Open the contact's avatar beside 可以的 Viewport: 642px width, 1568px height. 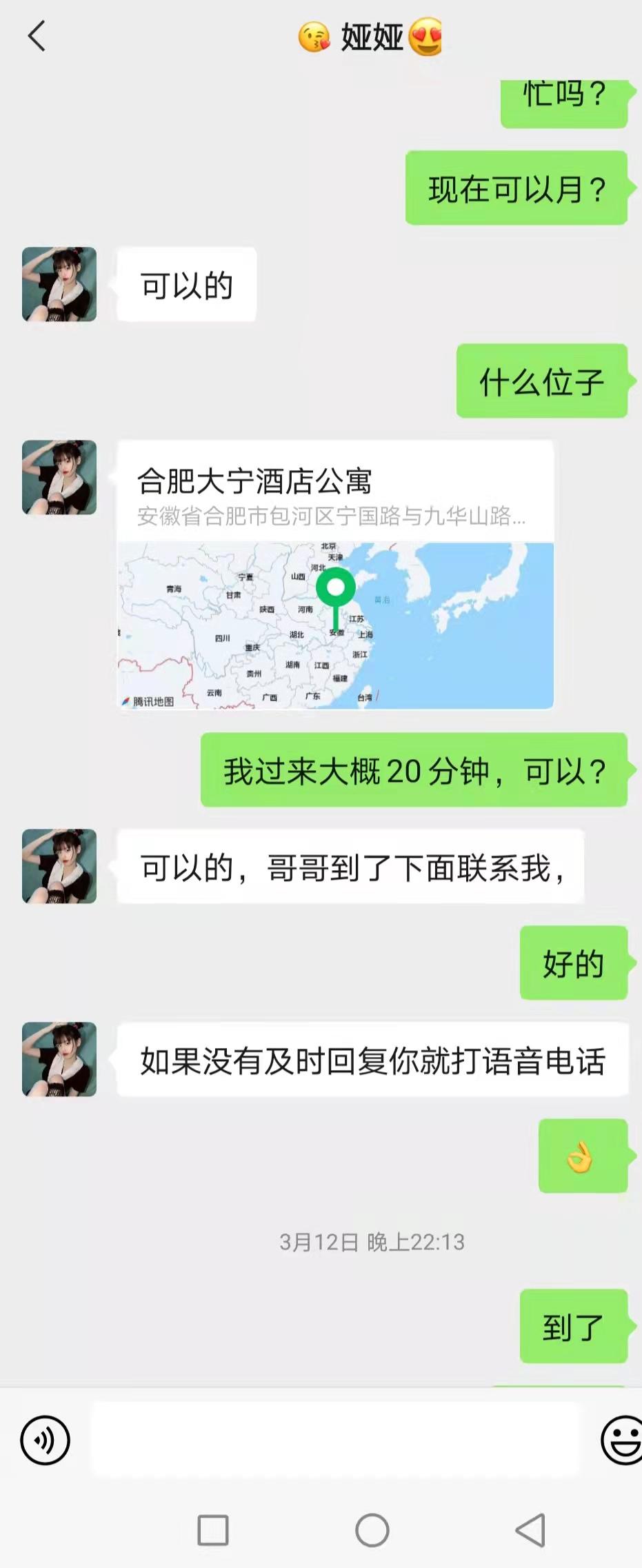59,284
